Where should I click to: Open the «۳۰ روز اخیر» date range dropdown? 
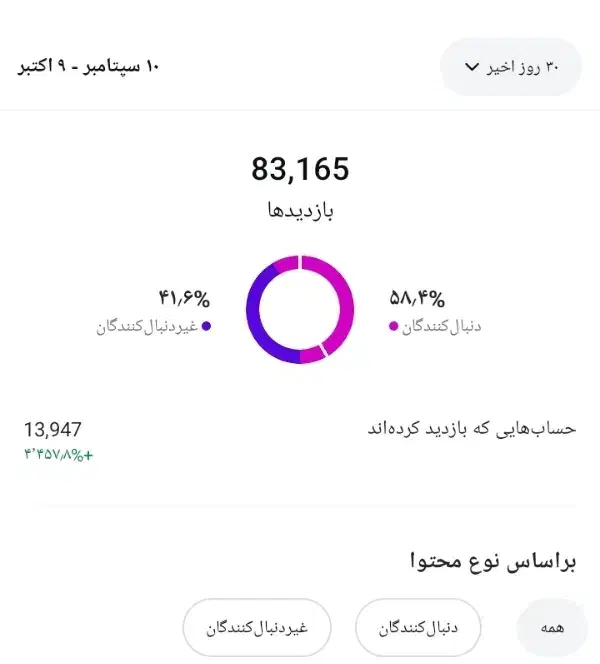coord(511,67)
